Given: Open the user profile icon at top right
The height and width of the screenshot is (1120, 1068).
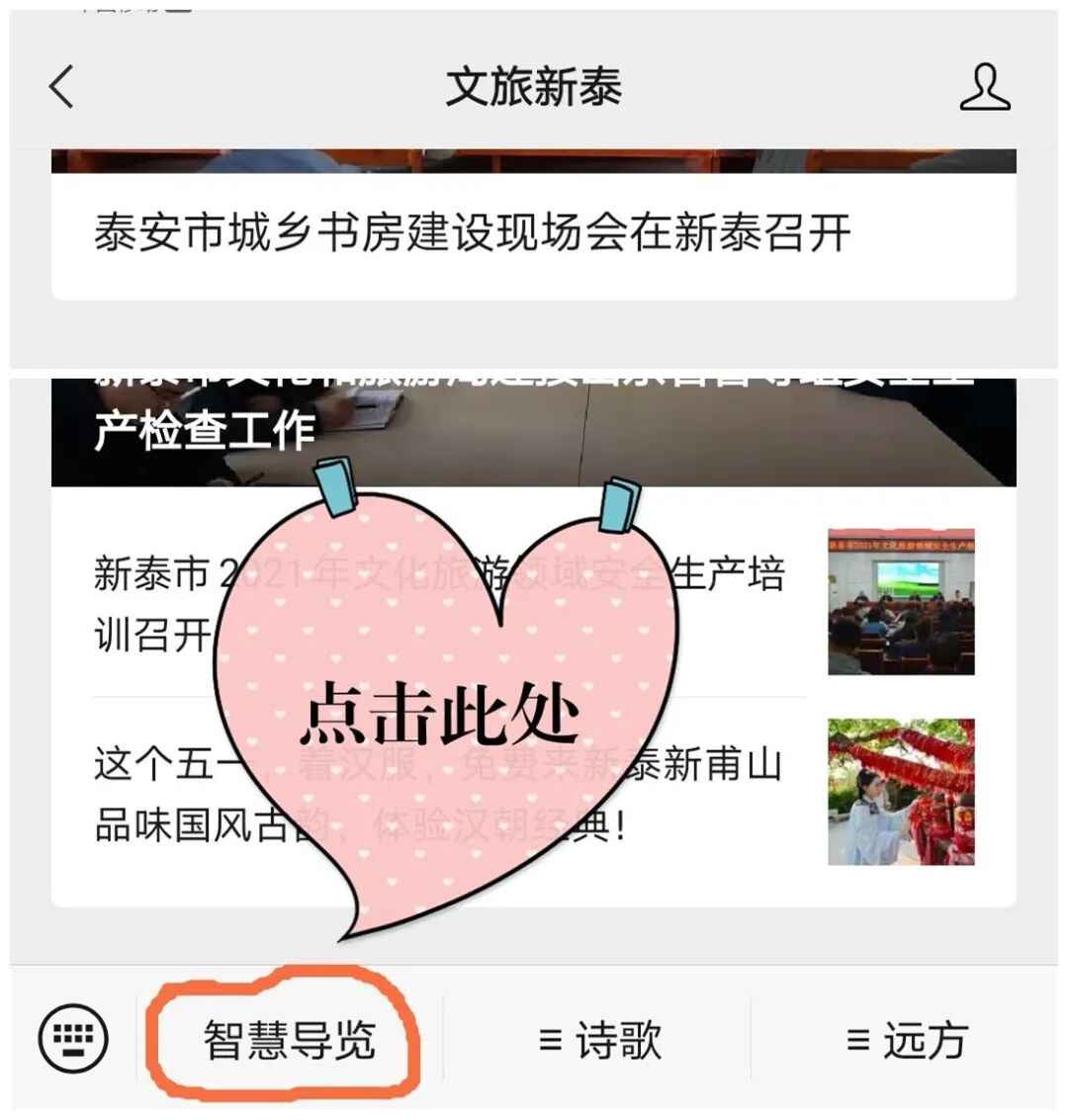Looking at the screenshot, I should (x=985, y=89).
